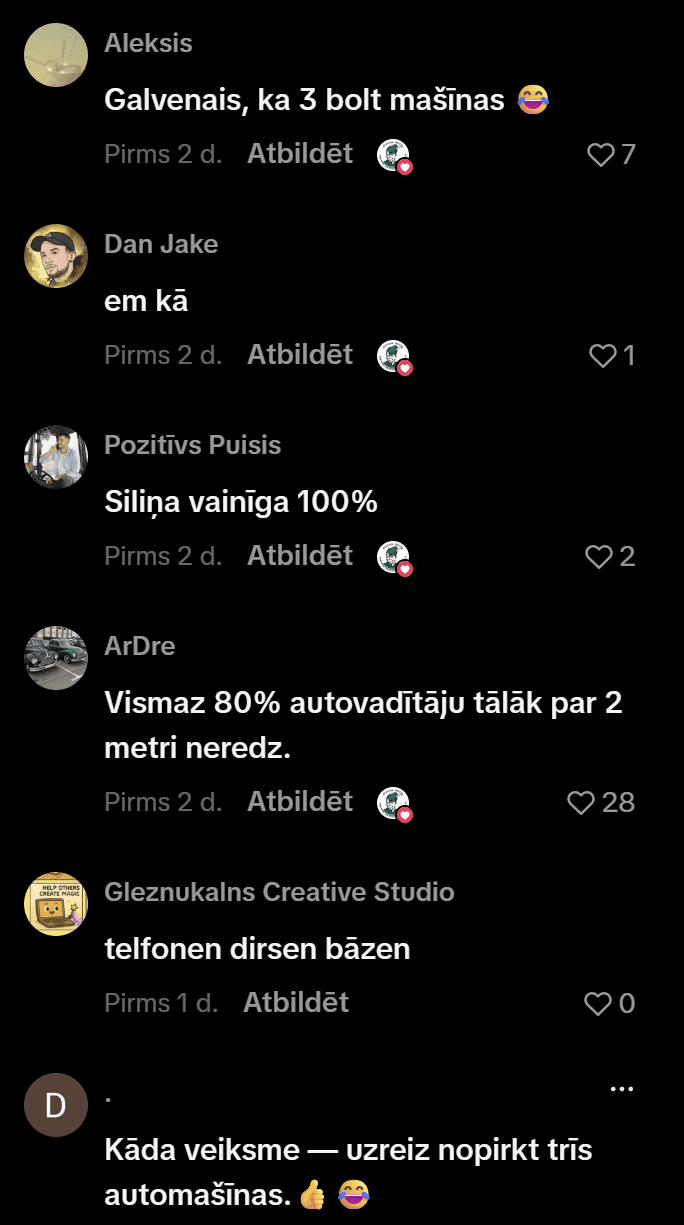
Task: Open Pozitīvs Puisis's profile name
Action: (x=192, y=445)
